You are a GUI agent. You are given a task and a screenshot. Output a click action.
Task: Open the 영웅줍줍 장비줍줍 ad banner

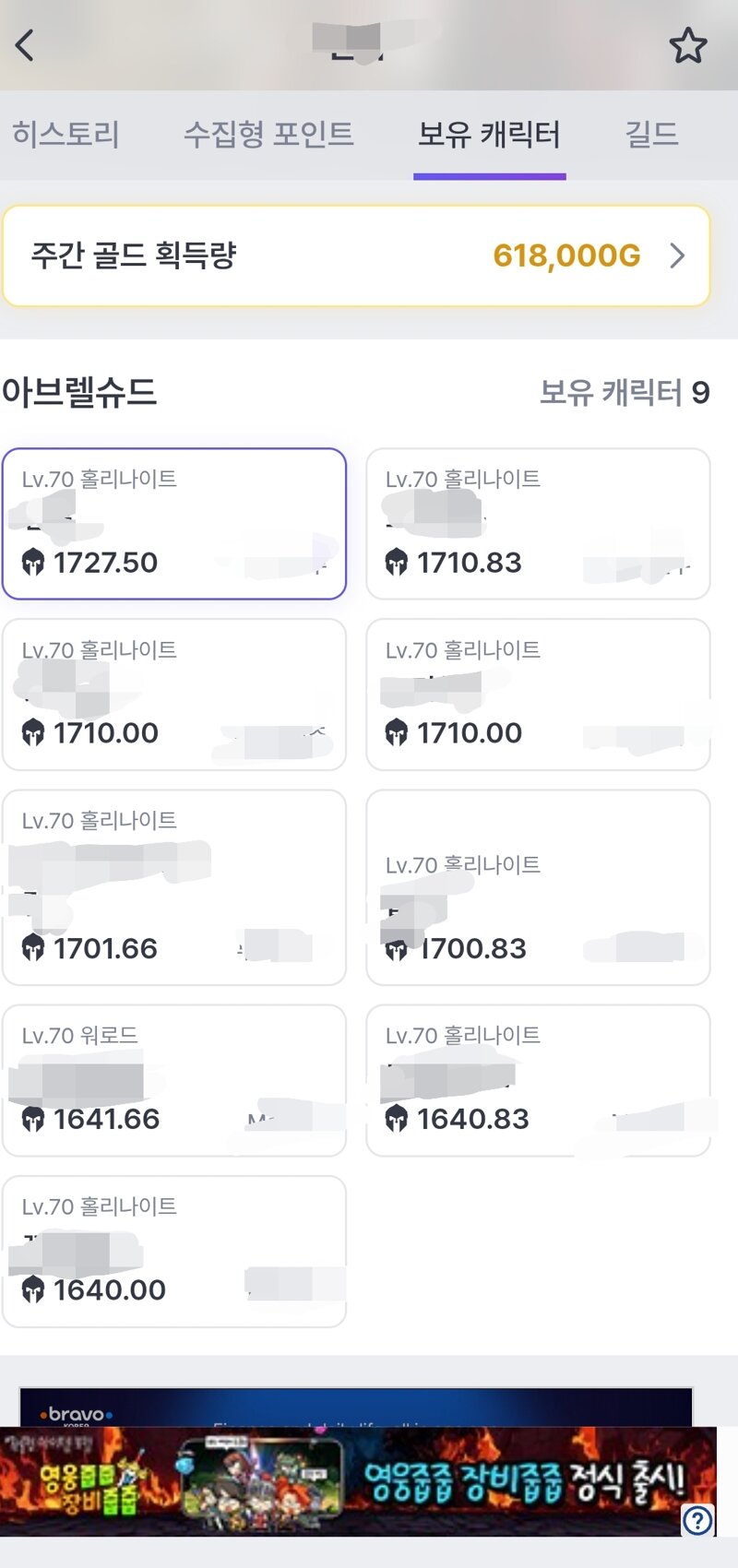[358, 1481]
